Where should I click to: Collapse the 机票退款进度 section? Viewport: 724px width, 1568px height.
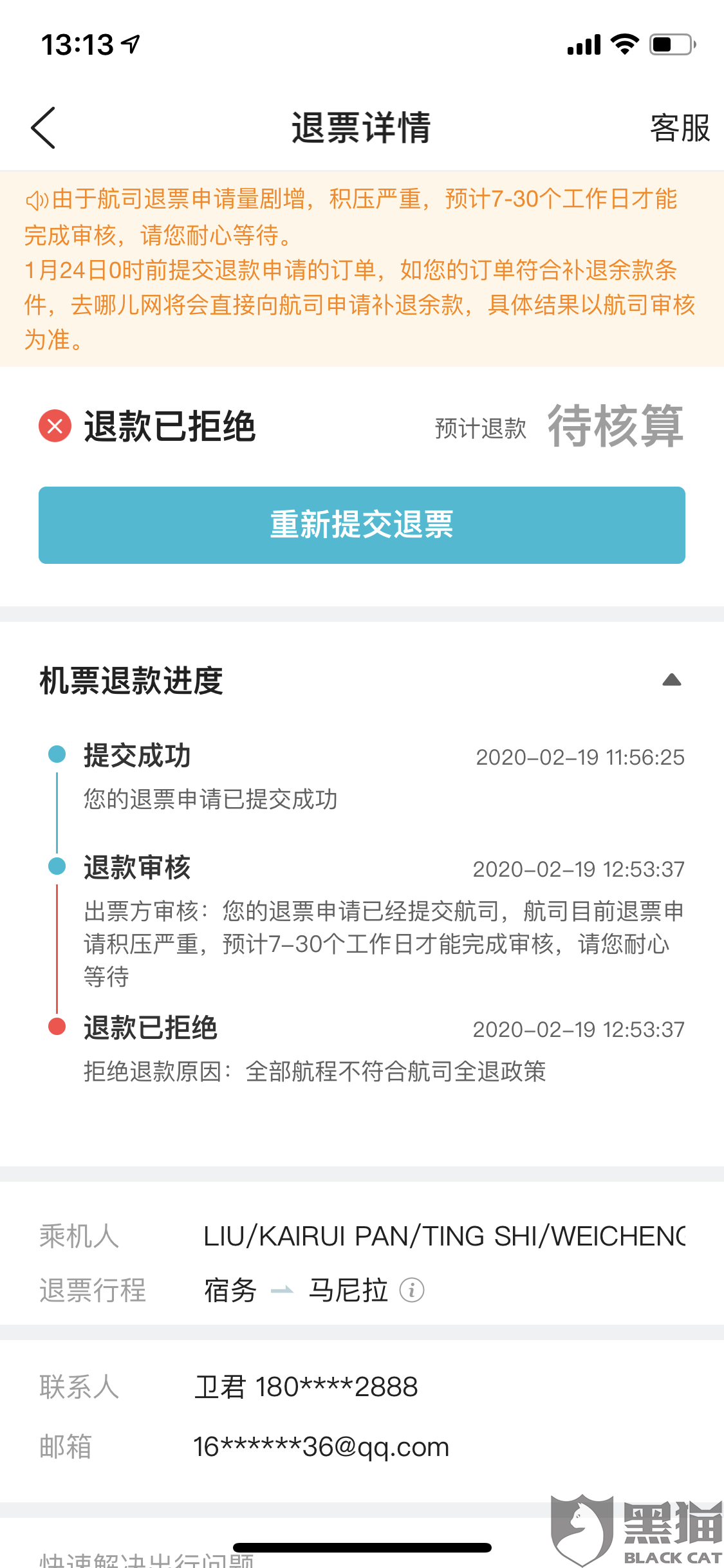pos(671,680)
